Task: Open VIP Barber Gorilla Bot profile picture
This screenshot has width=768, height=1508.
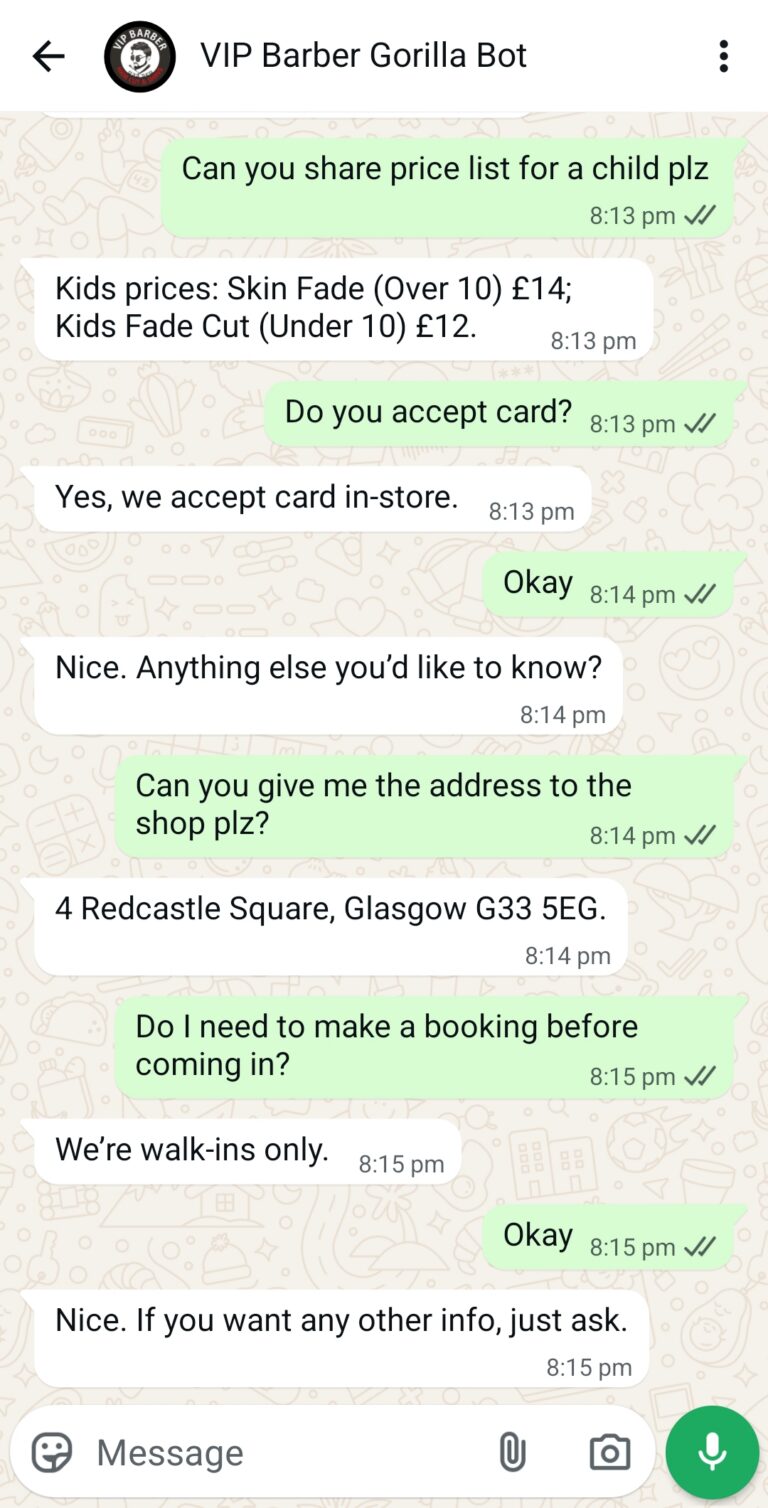Action: pyautogui.click(x=140, y=56)
